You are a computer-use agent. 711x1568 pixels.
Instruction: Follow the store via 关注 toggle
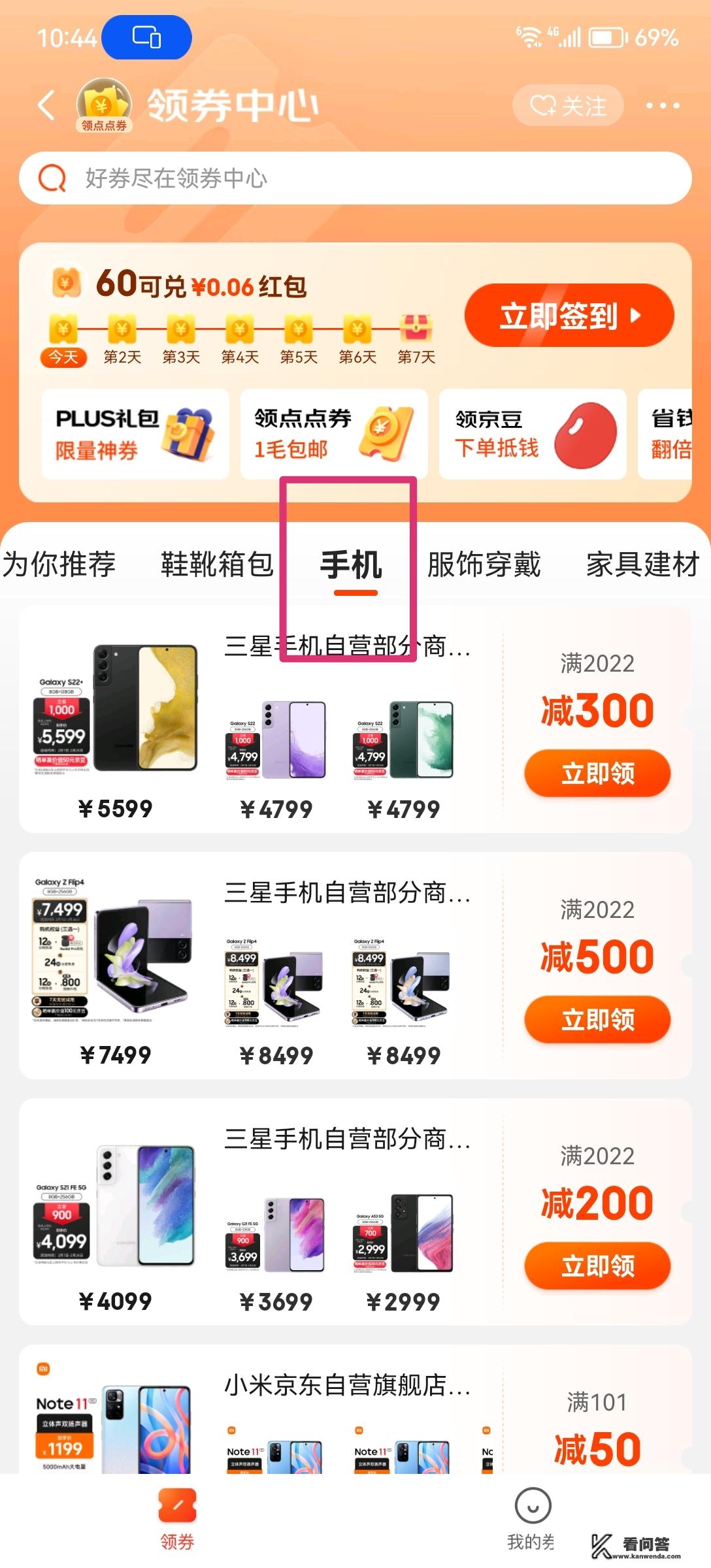567,106
